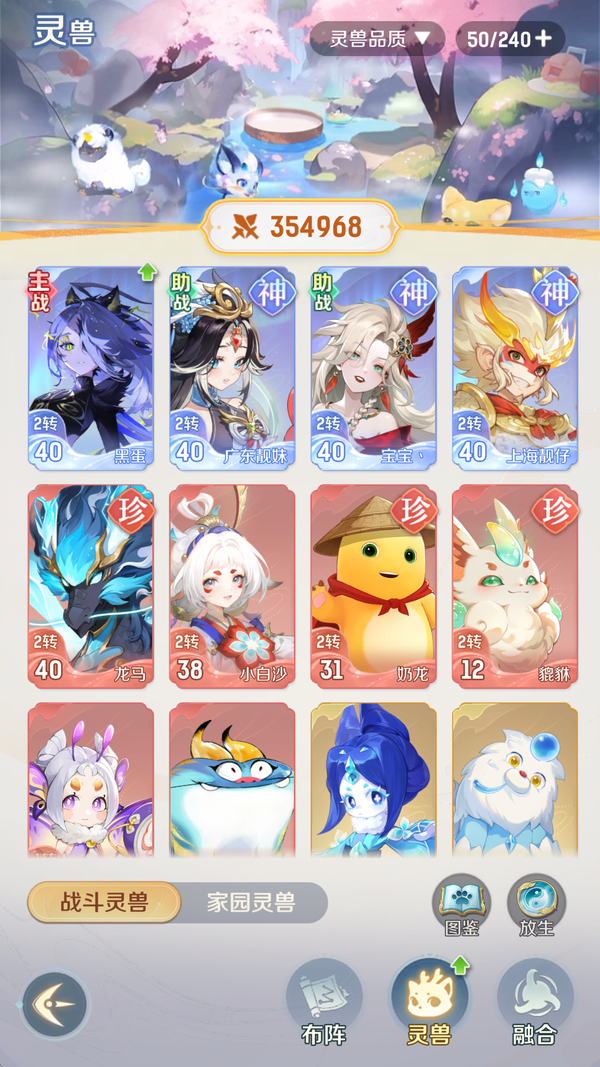Tap the 放生 release button
Screen dimensions: 600x1067
click(x=536, y=905)
